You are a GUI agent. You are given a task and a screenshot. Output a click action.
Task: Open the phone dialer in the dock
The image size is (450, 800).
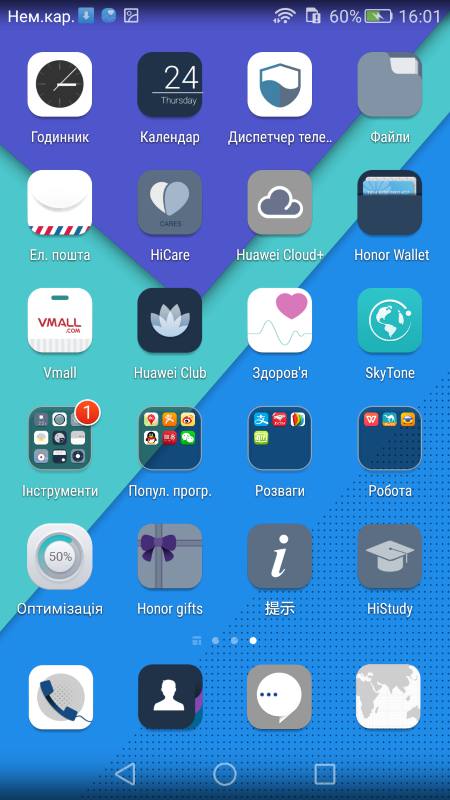point(61,697)
